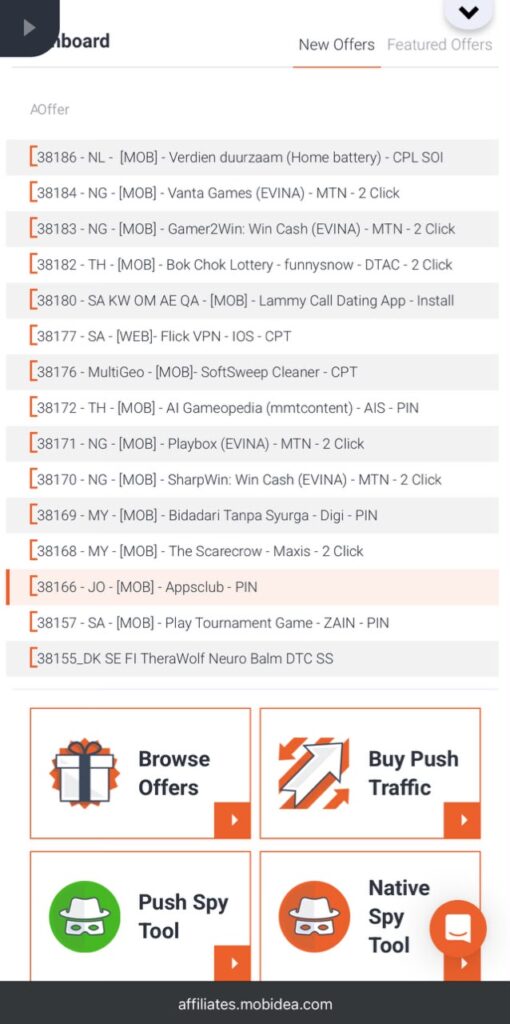Open the Browse Offers card
The image size is (510, 1024).
140,773
